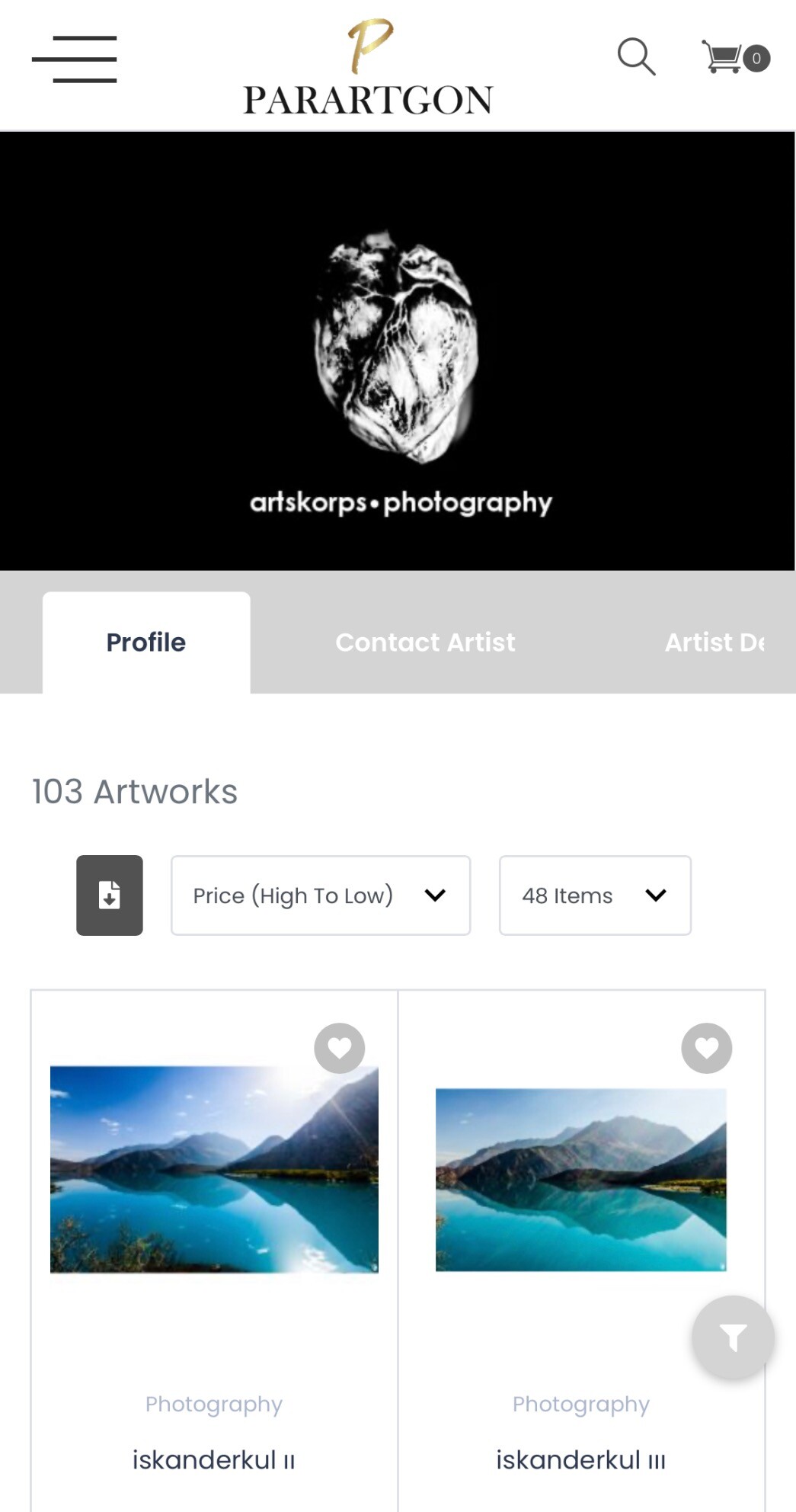This screenshot has width=796, height=1512.
Task: Open the floating filter button
Action: tap(733, 1337)
